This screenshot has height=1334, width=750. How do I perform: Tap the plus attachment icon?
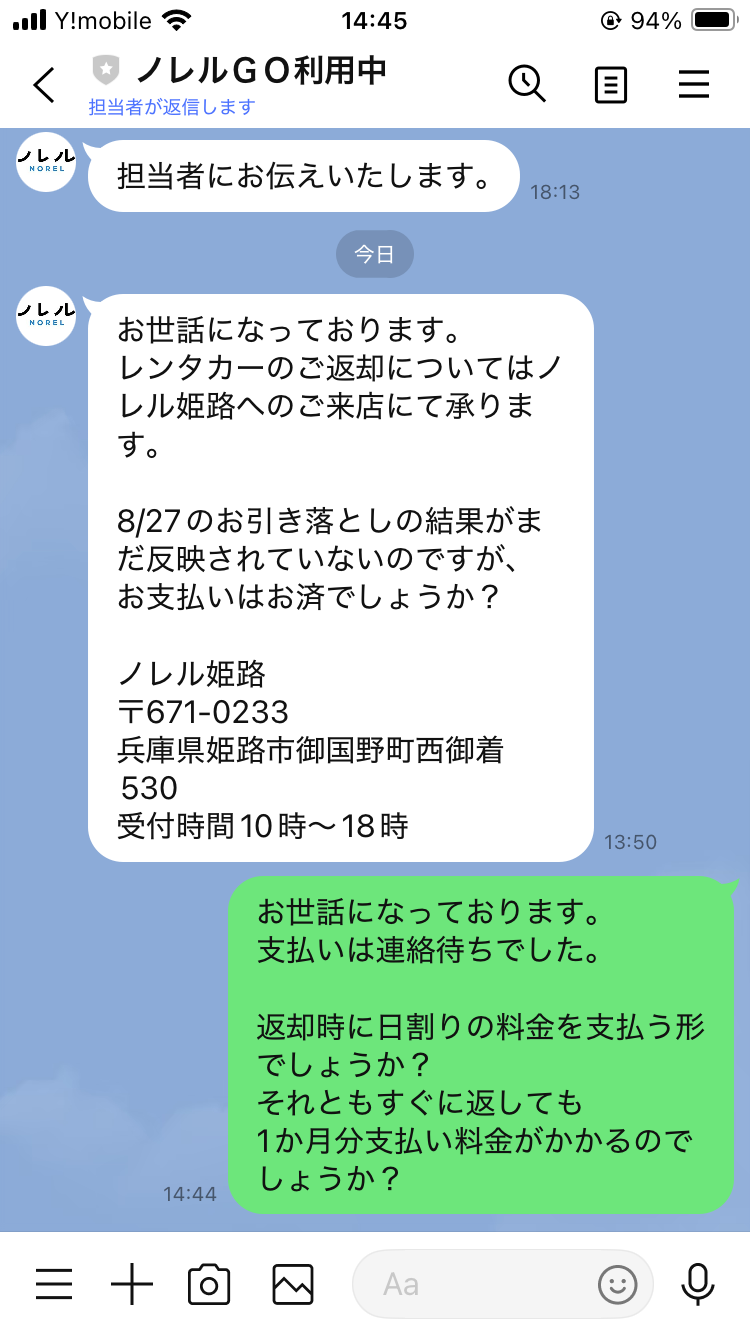pyautogui.click(x=131, y=1283)
